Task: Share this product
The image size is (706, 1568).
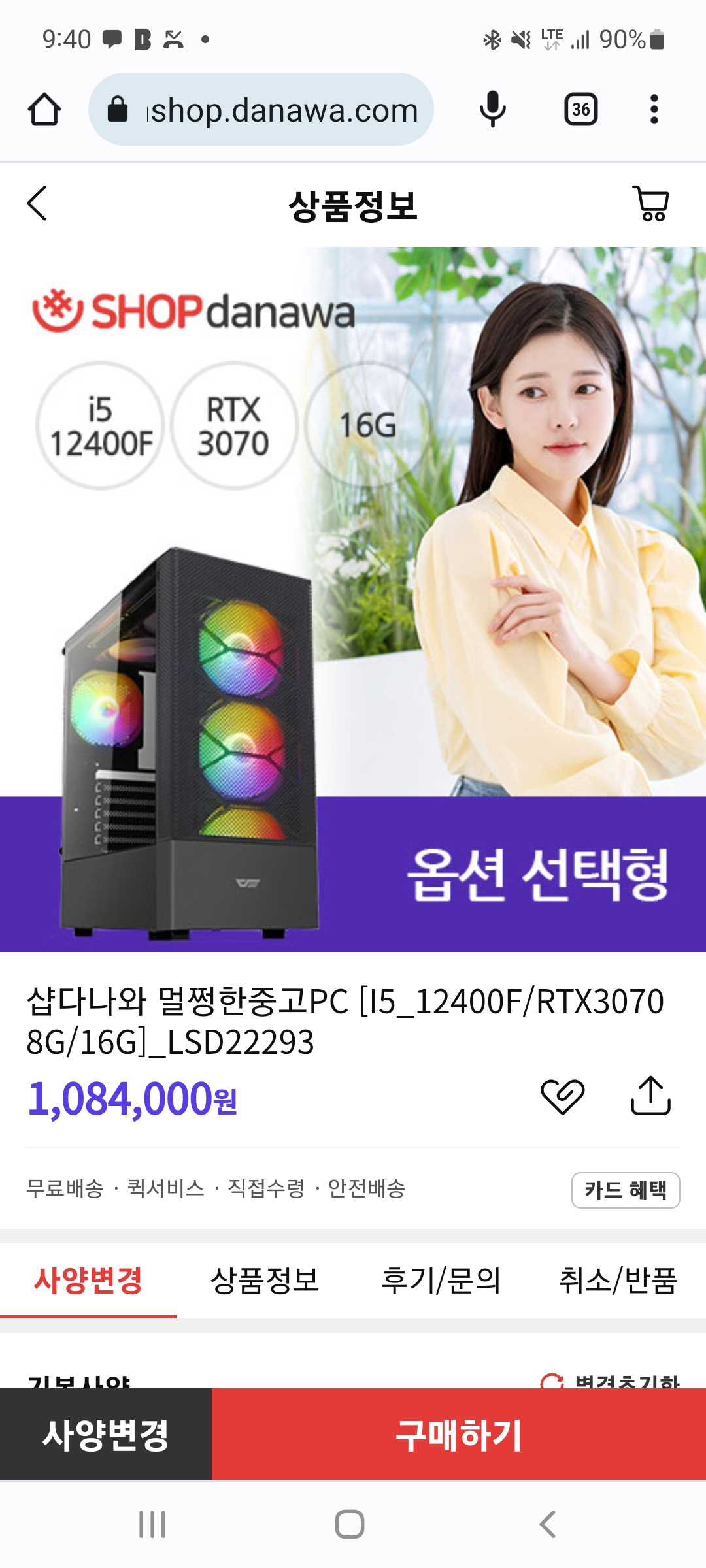Action: click(x=650, y=1095)
